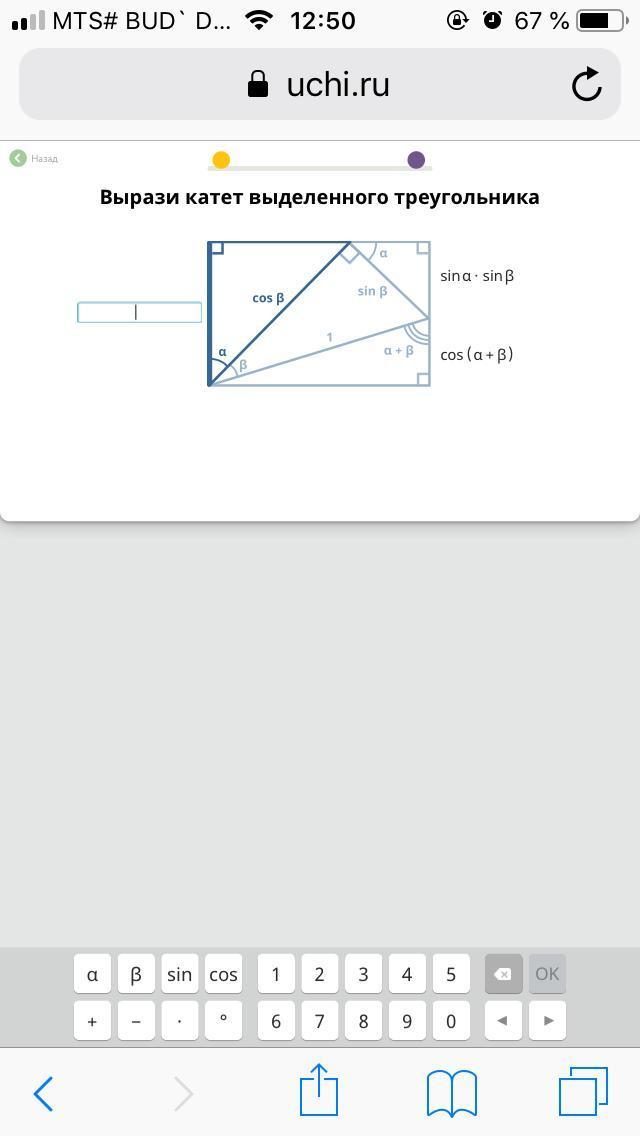Insert the β symbol key
The width and height of the screenshot is (640, 1136).
(136, 974)
